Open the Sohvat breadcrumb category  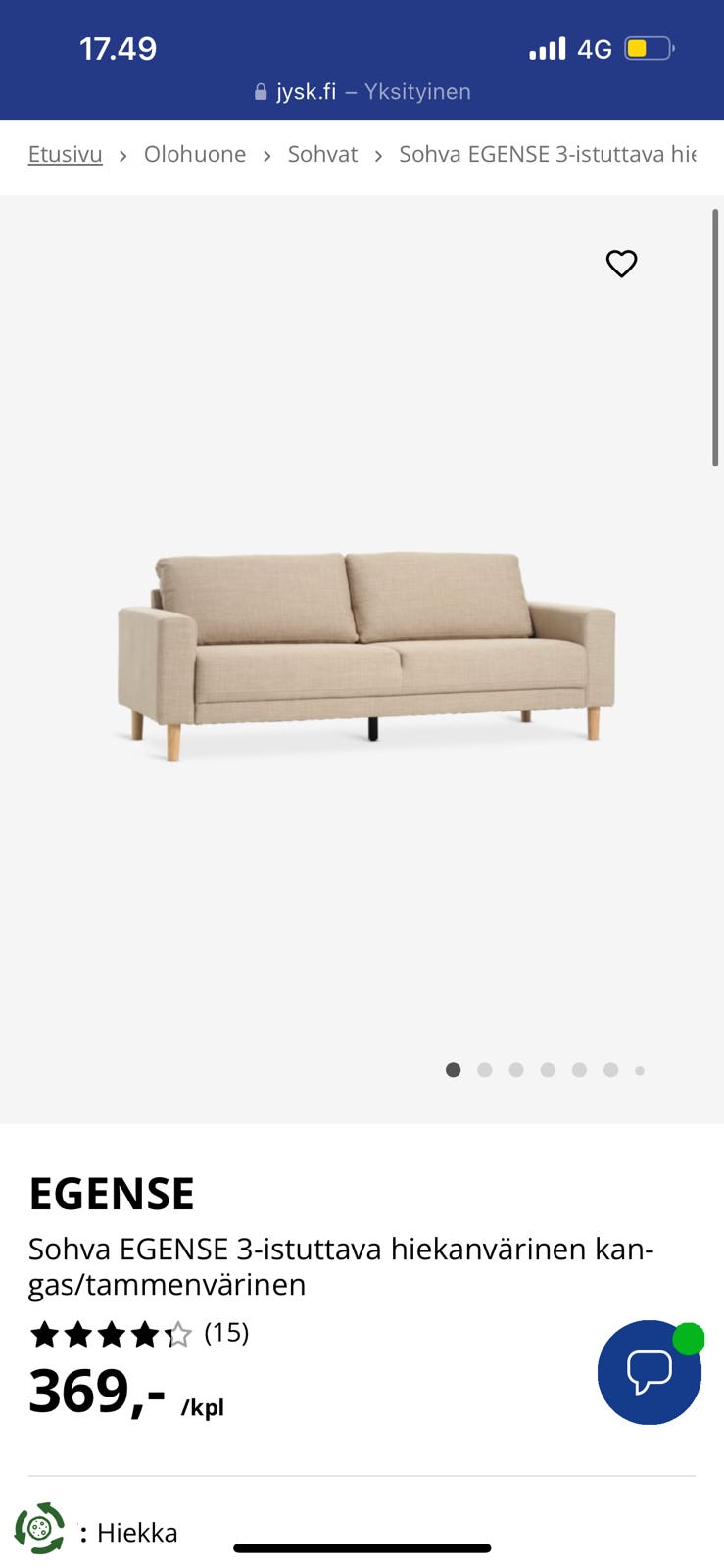point(322,154)
